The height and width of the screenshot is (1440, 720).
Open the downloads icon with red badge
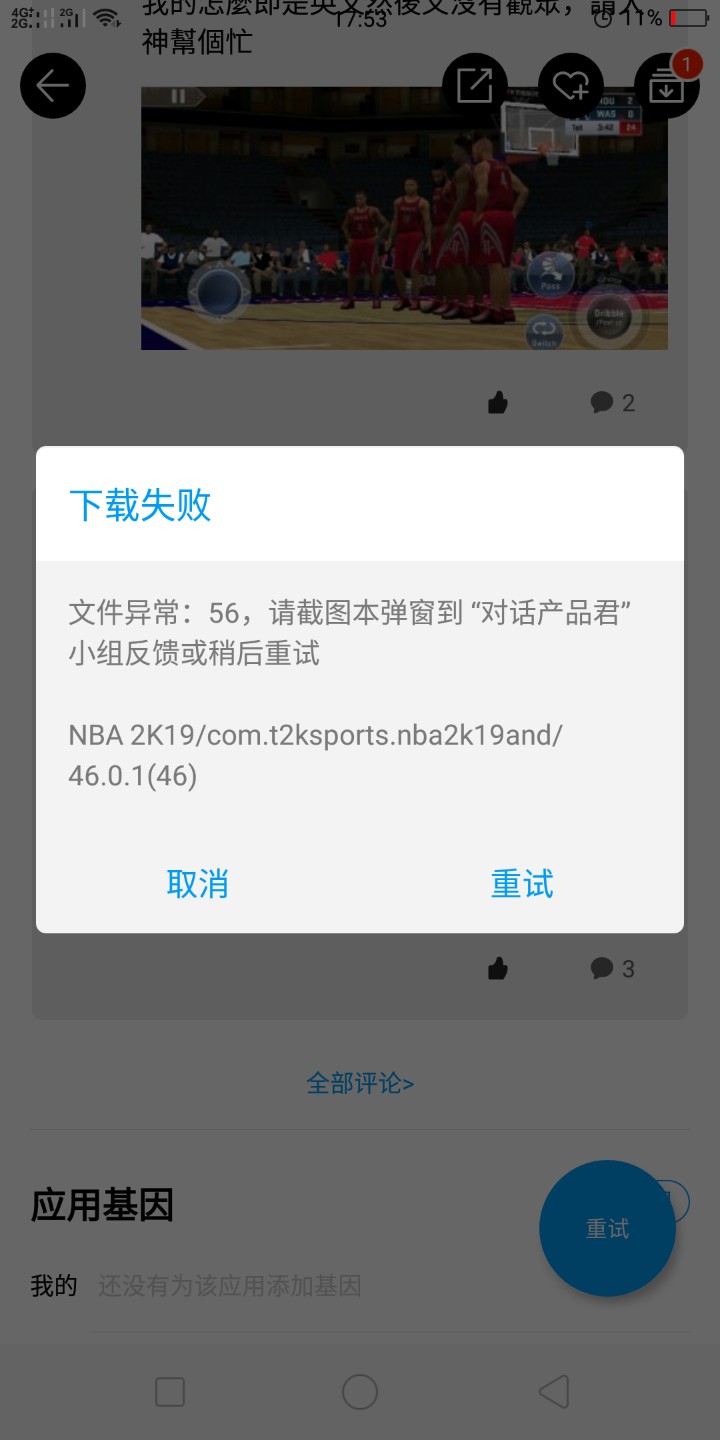click(666, 86)
